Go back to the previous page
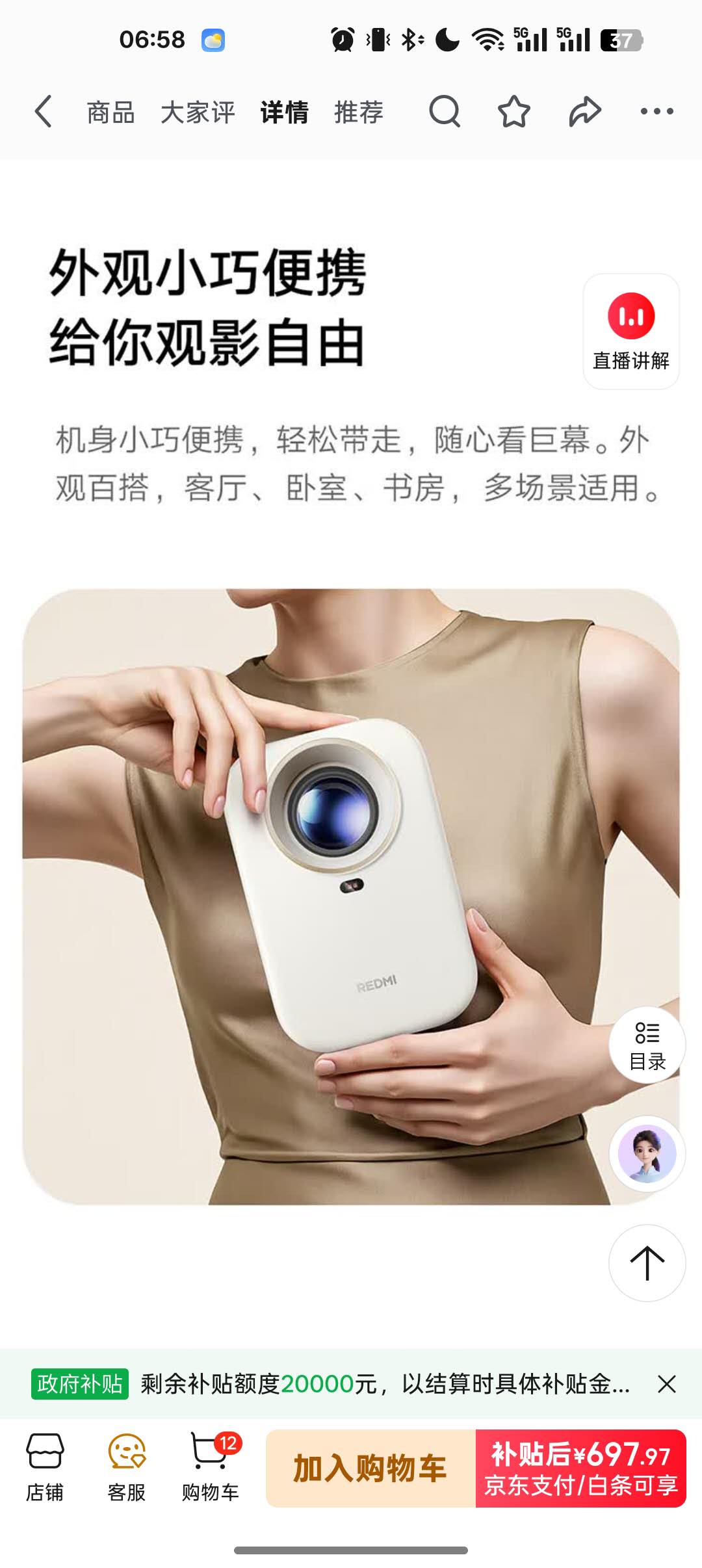 coord(44,111)
